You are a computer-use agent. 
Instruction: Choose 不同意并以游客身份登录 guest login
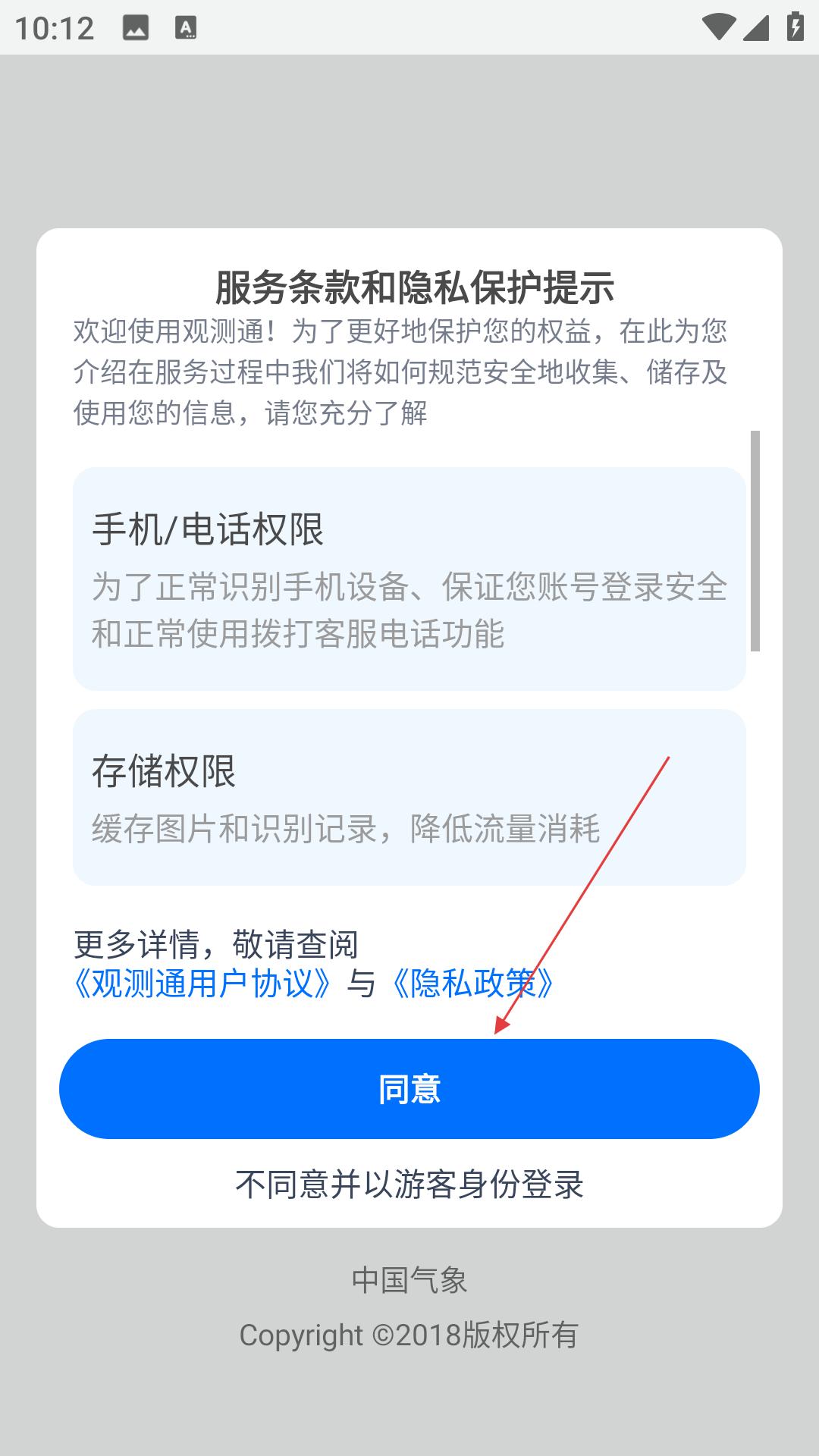tap(409, 1184)
